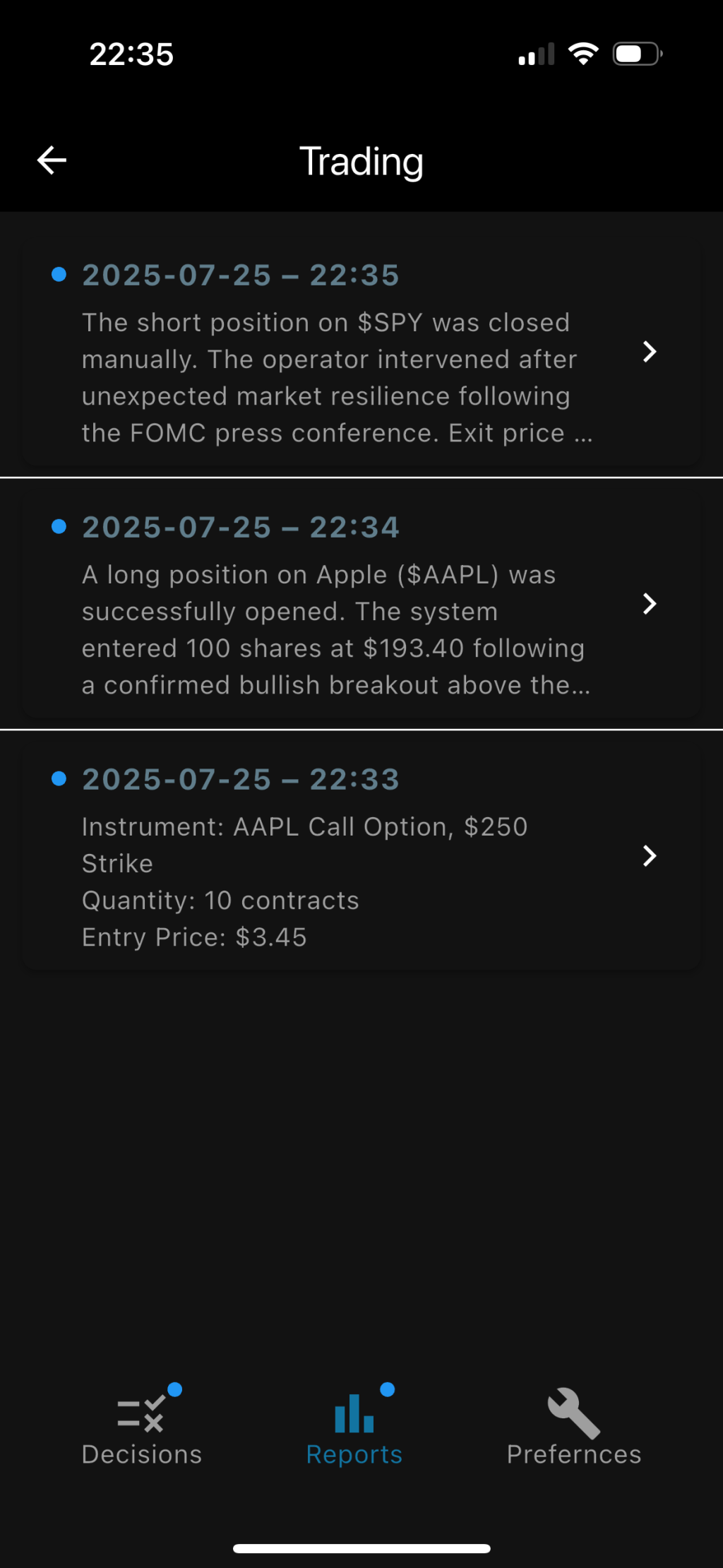Open the Prefernces tab
Viewport: 723px width, 1568px height.
(x=574, y=1425)
